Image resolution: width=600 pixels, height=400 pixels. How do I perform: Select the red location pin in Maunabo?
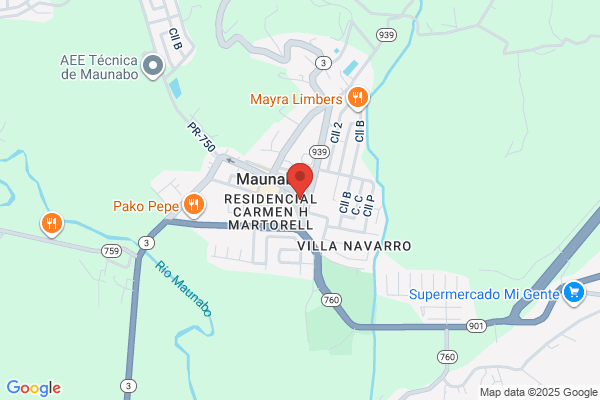click(300, 180)
